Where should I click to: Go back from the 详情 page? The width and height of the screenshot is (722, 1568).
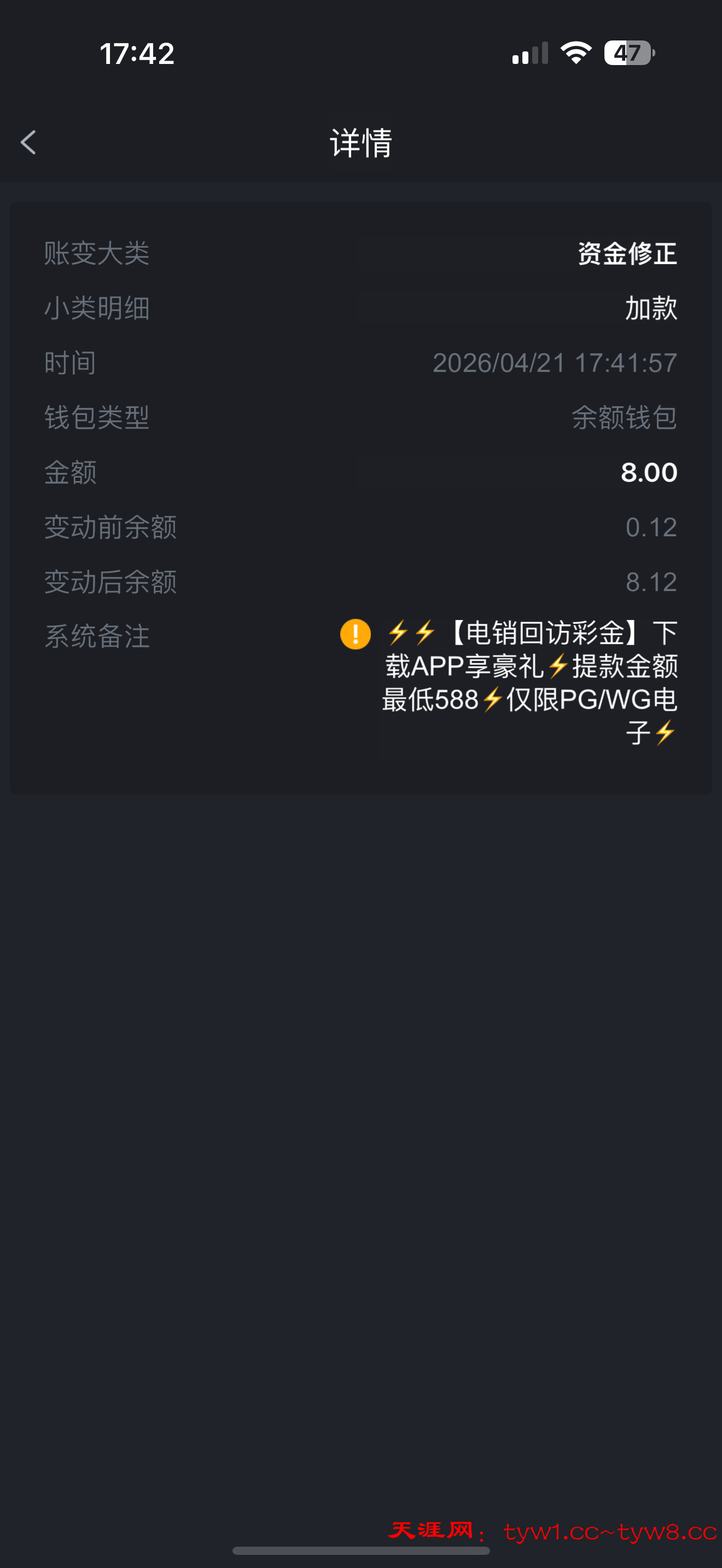28,143
